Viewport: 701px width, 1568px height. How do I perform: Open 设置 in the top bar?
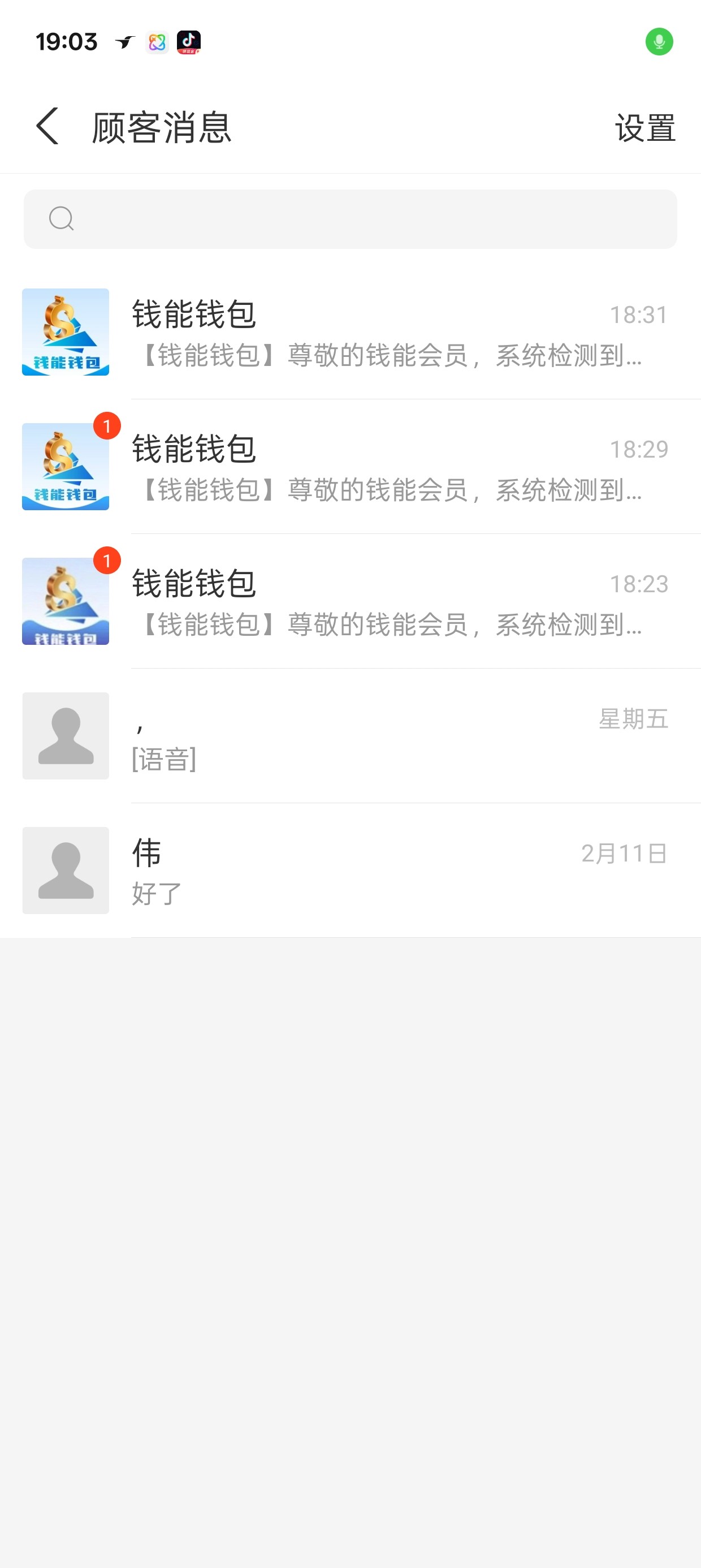[x=644, y=128]
